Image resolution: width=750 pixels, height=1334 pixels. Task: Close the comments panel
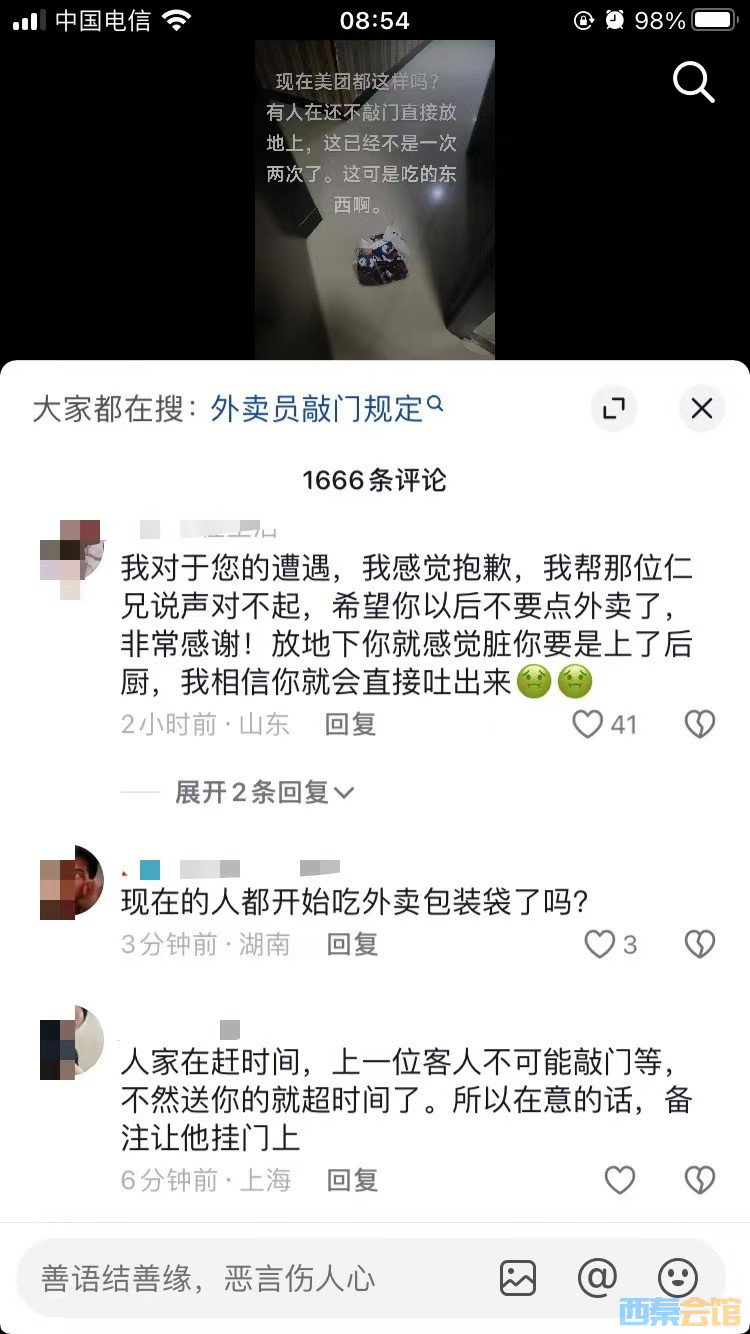701,408
